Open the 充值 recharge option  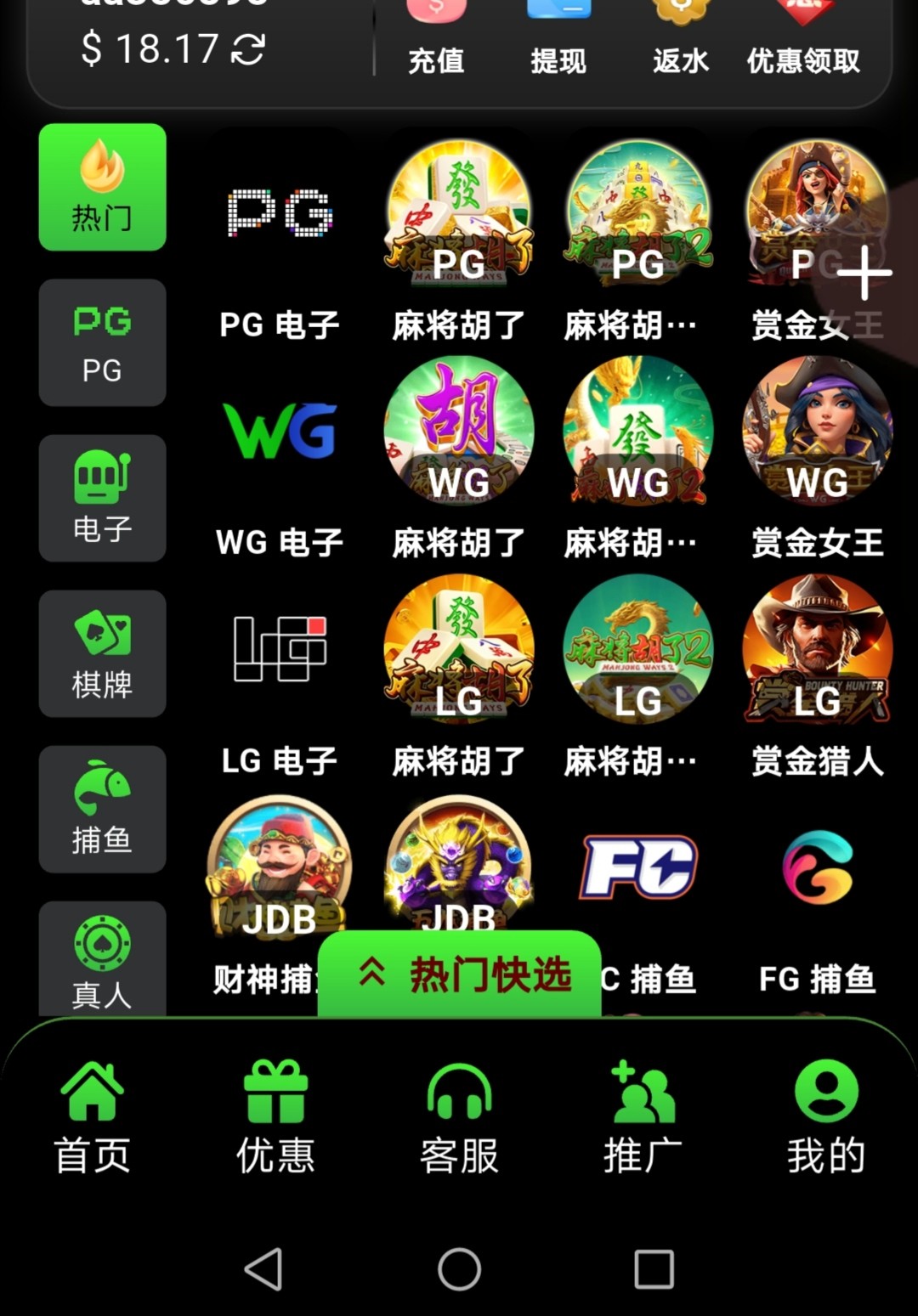pyautogui.click(x=436, y=38)
